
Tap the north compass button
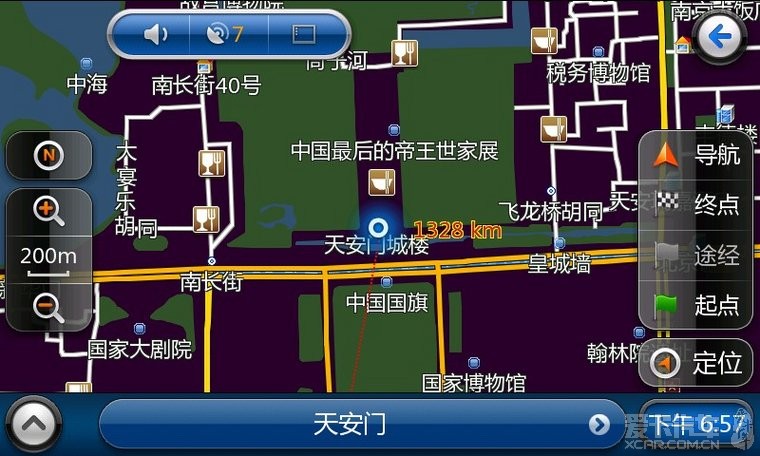(x=48, y=156)
